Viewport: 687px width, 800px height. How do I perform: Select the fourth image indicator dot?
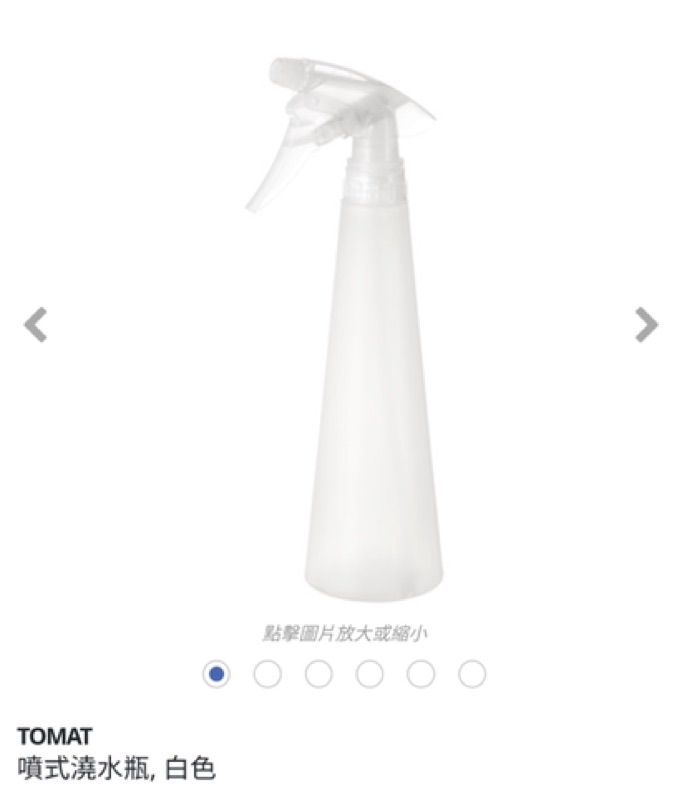pyautogui.click(x=370, y=674)
